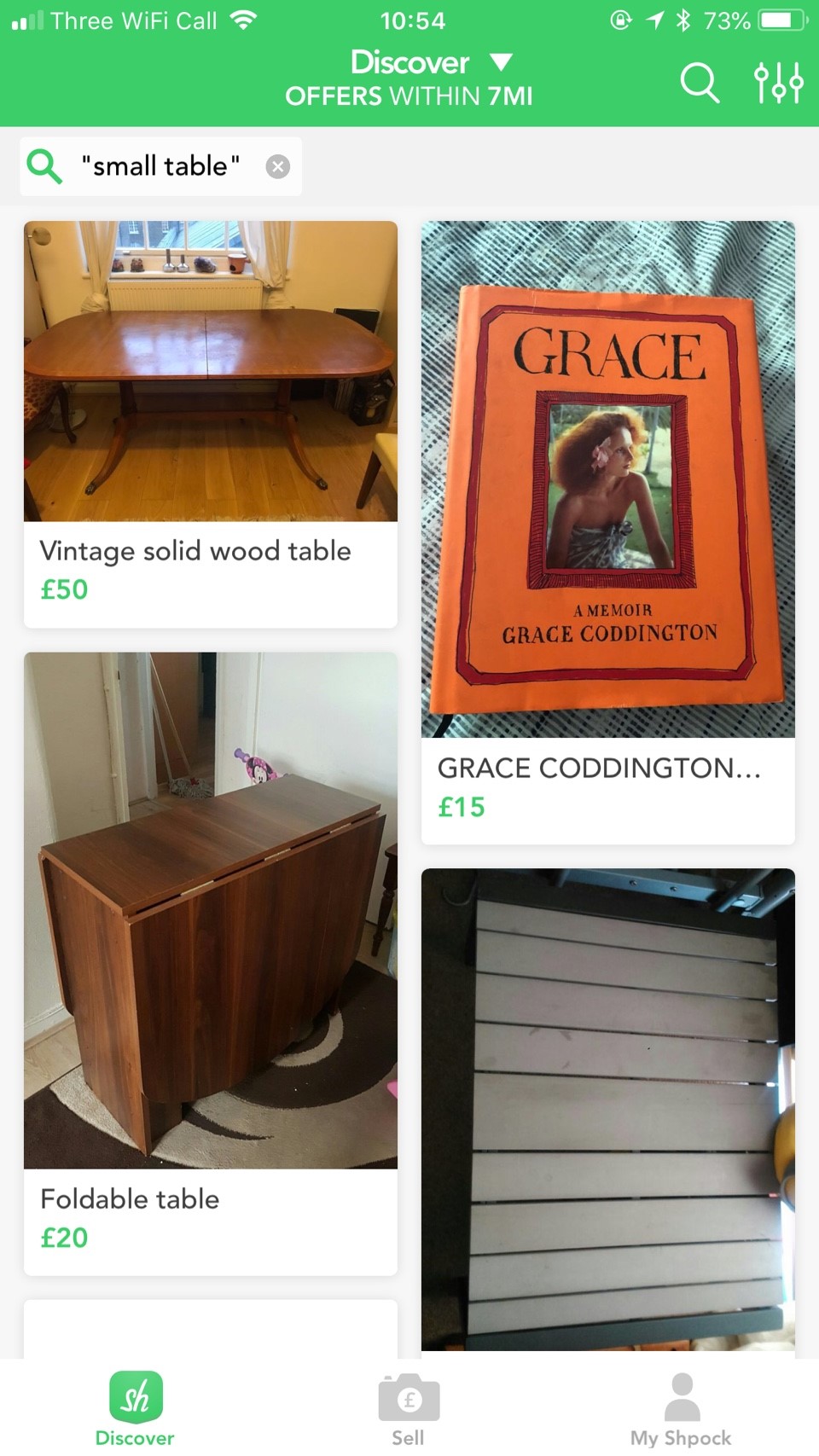View the Grace Coddington book listing
Viewport: 819px width, 1456px height.
tap(607, 531)
